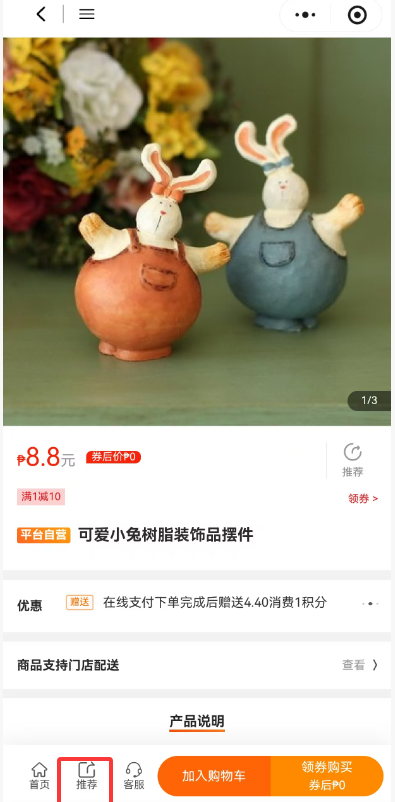View store delivery details via 查看
395x802 pixels.
coord(360,665)
